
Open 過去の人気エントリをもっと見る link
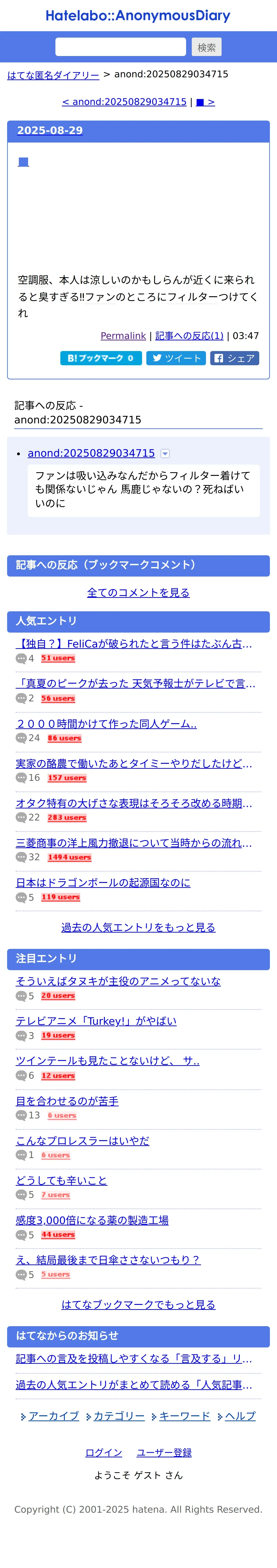click(138, 927)
